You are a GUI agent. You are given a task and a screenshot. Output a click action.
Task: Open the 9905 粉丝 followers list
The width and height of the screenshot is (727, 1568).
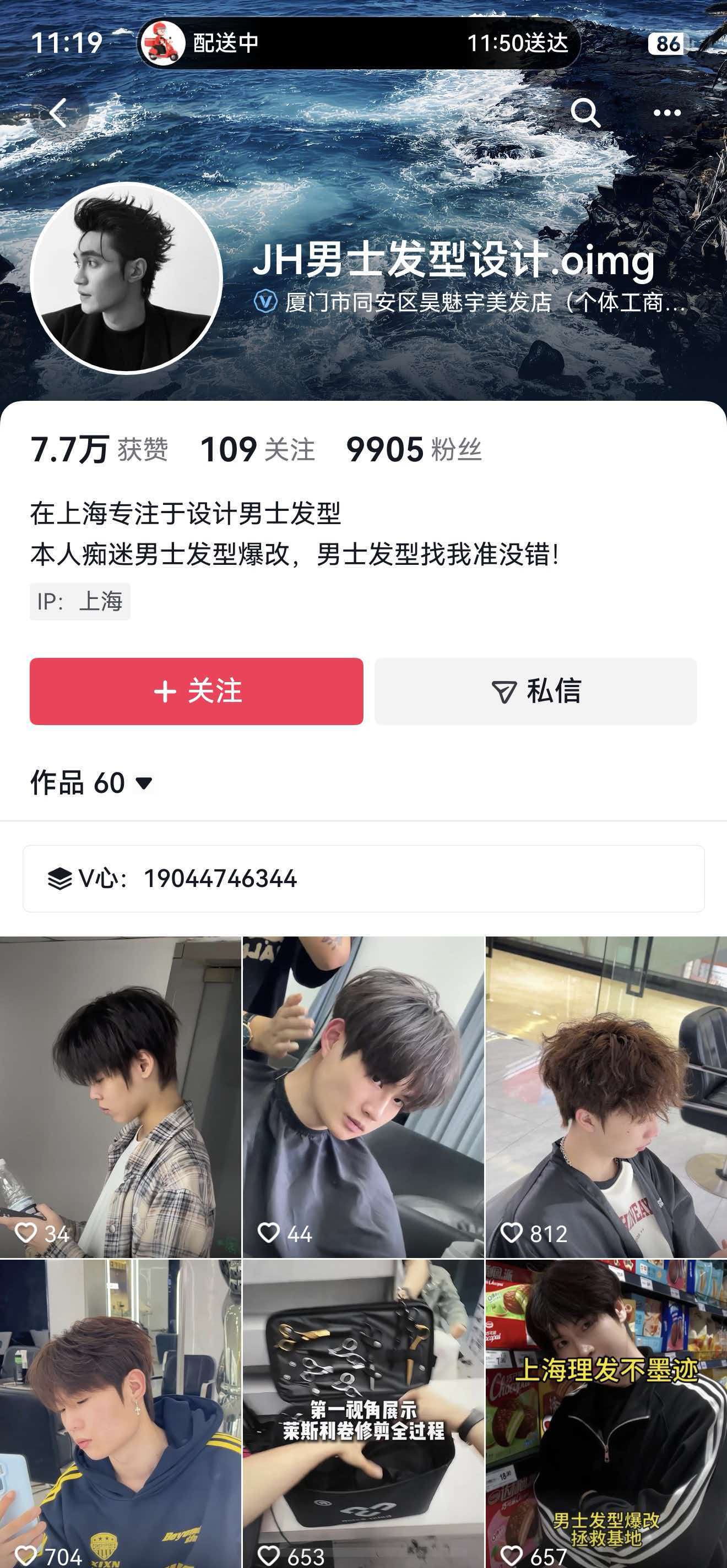(414, 450)
